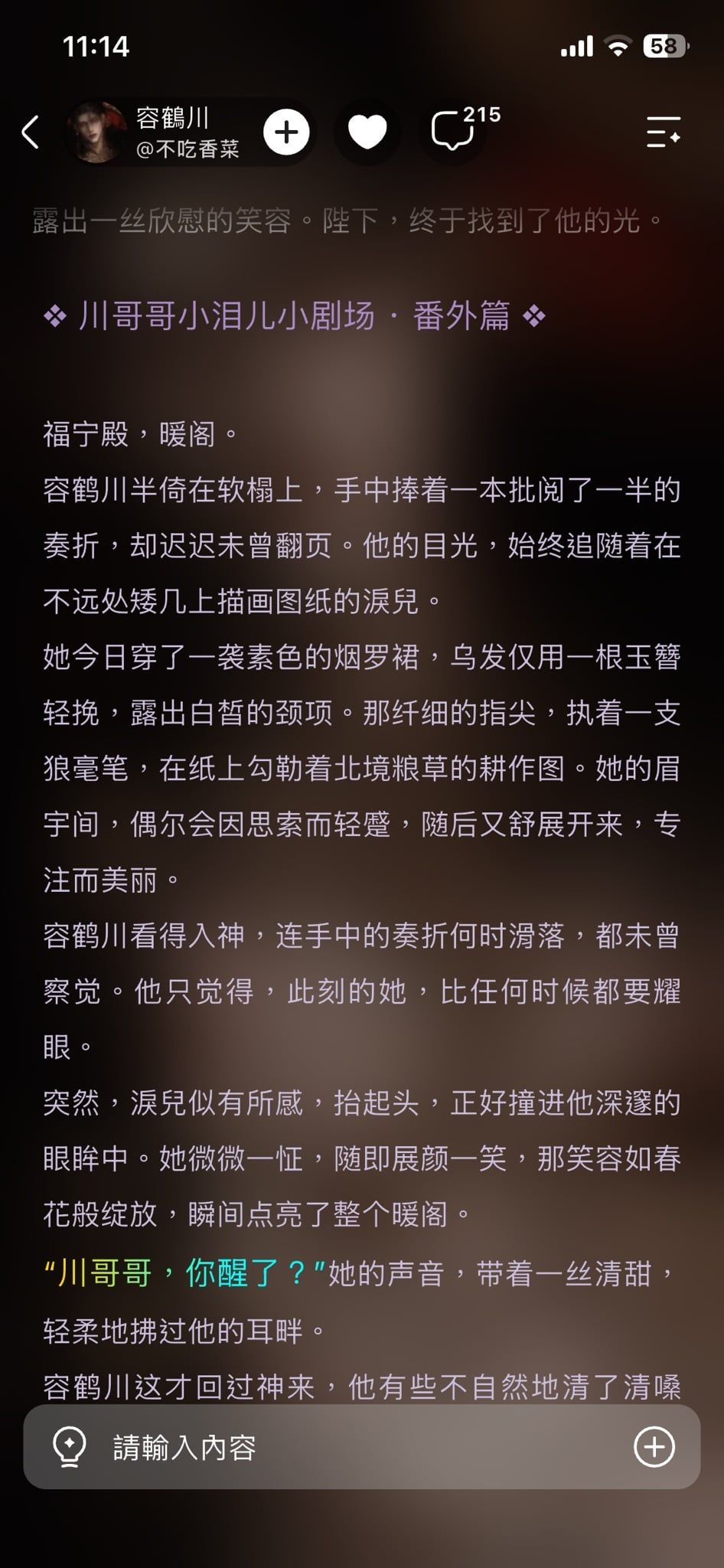The height and width of the screenshot is (1568, 724).
Task: Like this character with the heart
Action: tap(367, 132)
